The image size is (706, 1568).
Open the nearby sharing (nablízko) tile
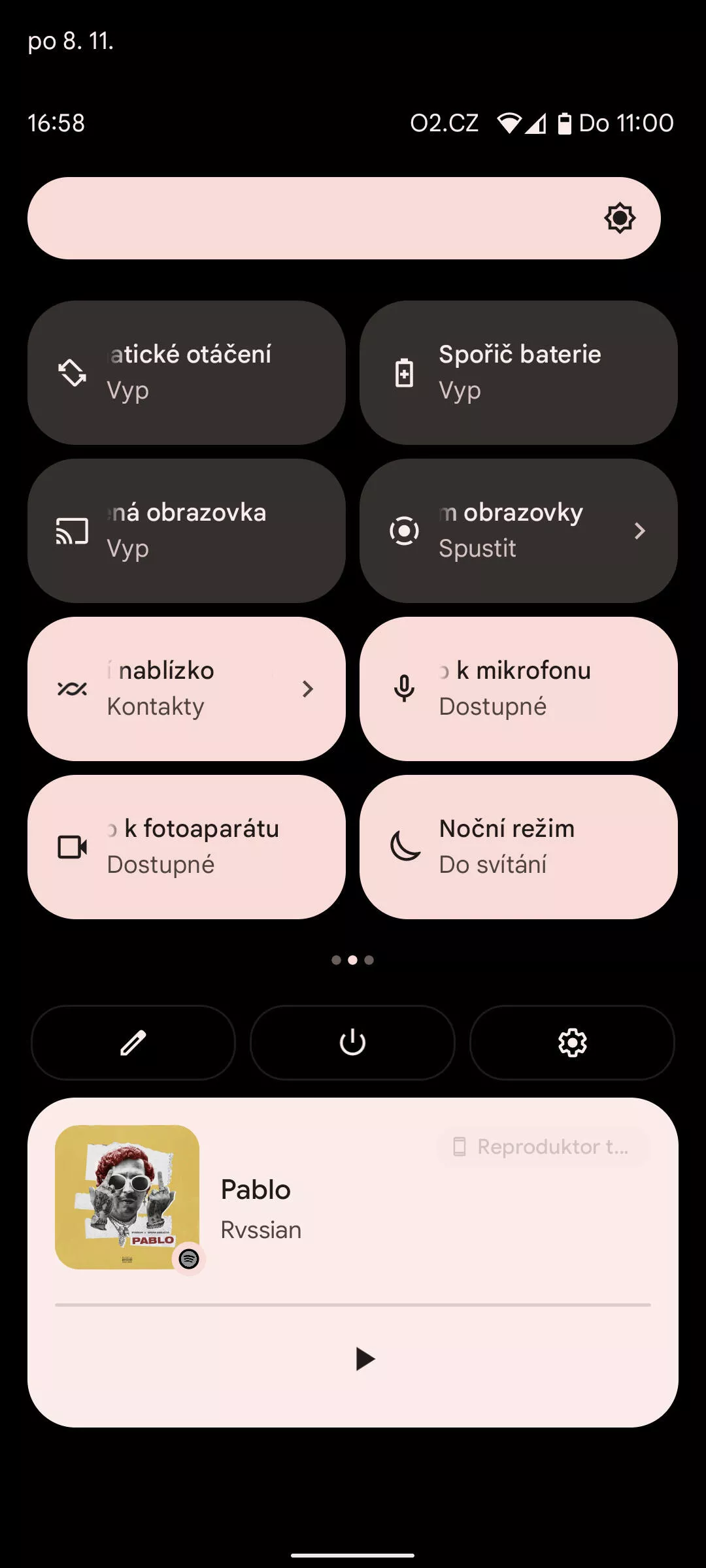(186, 689)
